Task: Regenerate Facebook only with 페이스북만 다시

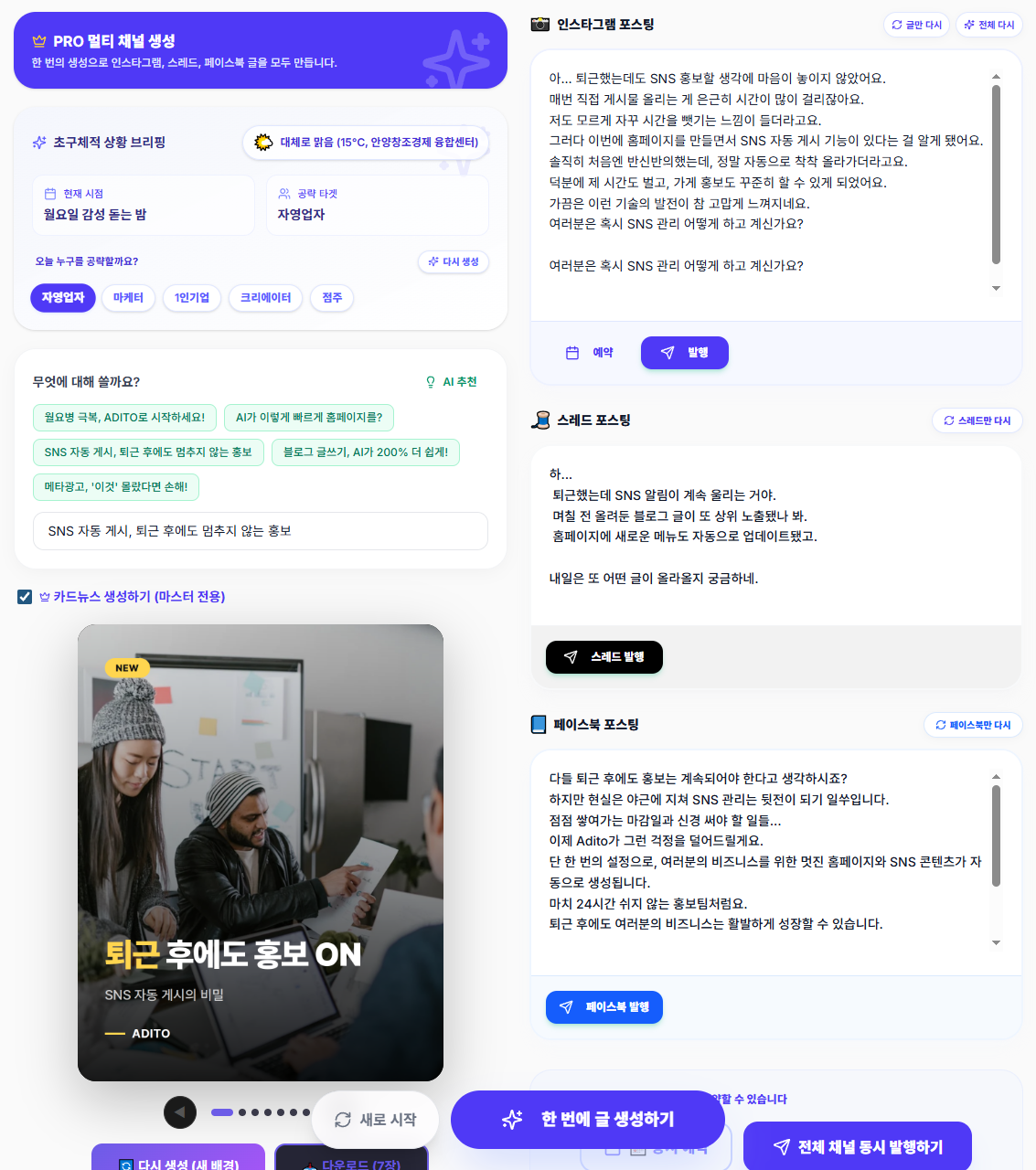Action: [972, 725]
